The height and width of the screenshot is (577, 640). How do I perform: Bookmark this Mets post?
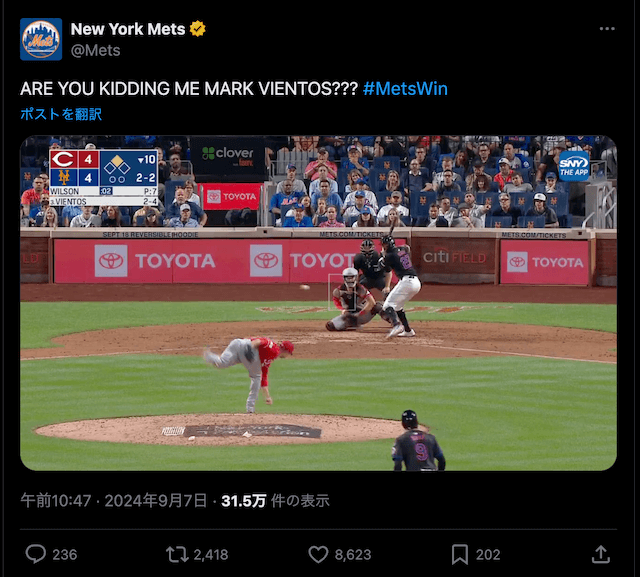pyautogui.click(x=460, y=554)
